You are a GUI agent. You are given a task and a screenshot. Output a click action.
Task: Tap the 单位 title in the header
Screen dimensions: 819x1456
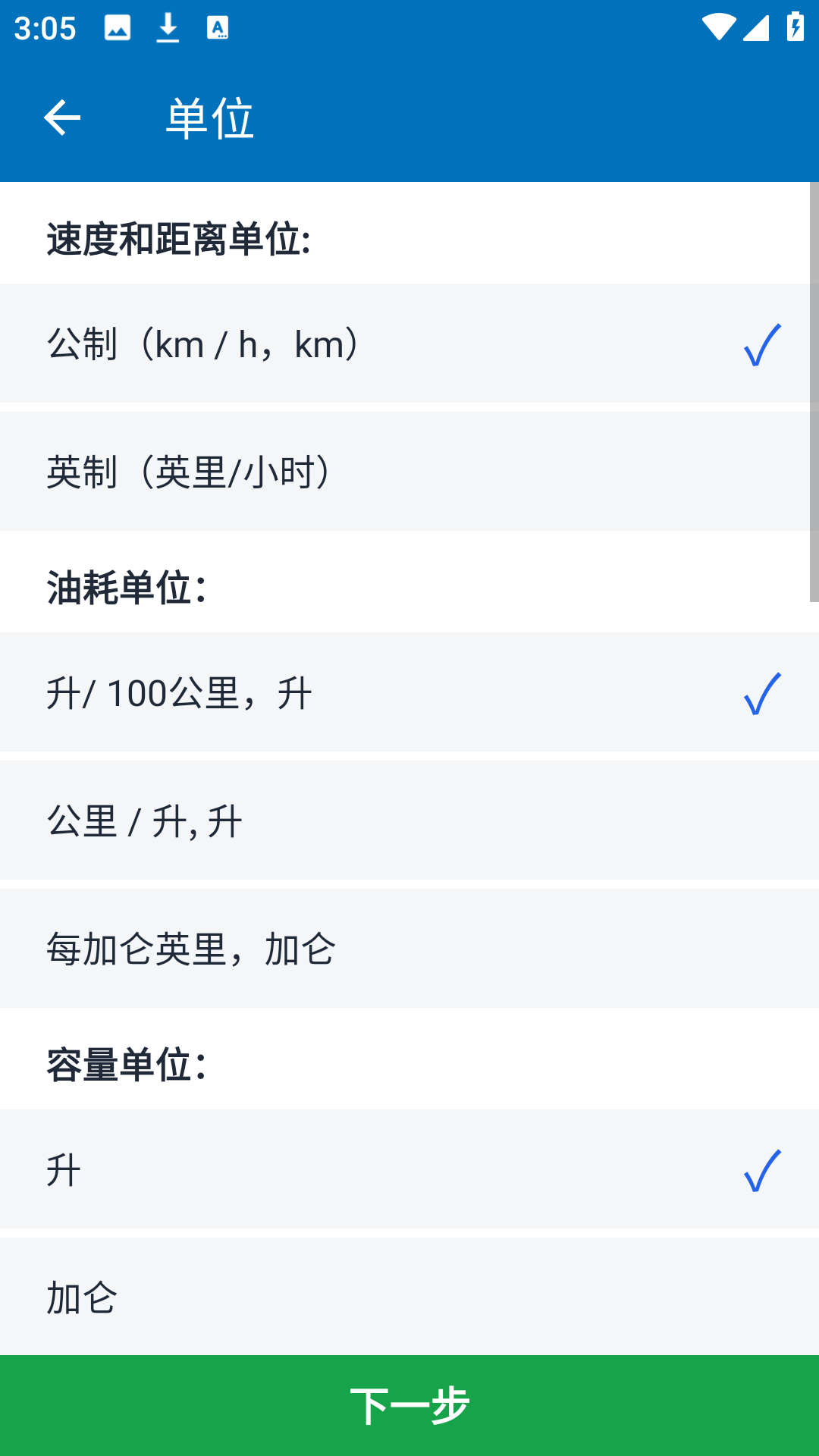(x=209, y=118)
